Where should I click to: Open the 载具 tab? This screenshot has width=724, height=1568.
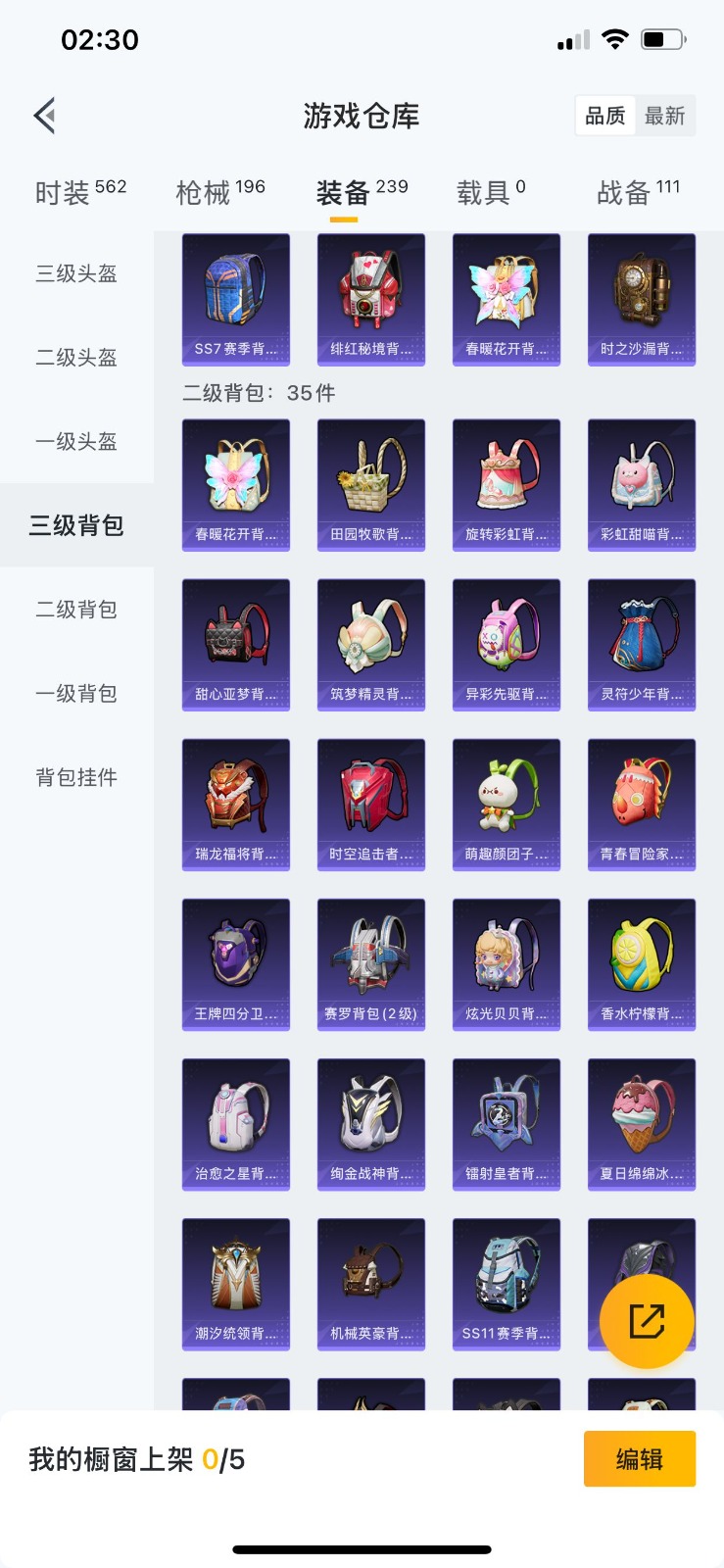click(491, 192)
